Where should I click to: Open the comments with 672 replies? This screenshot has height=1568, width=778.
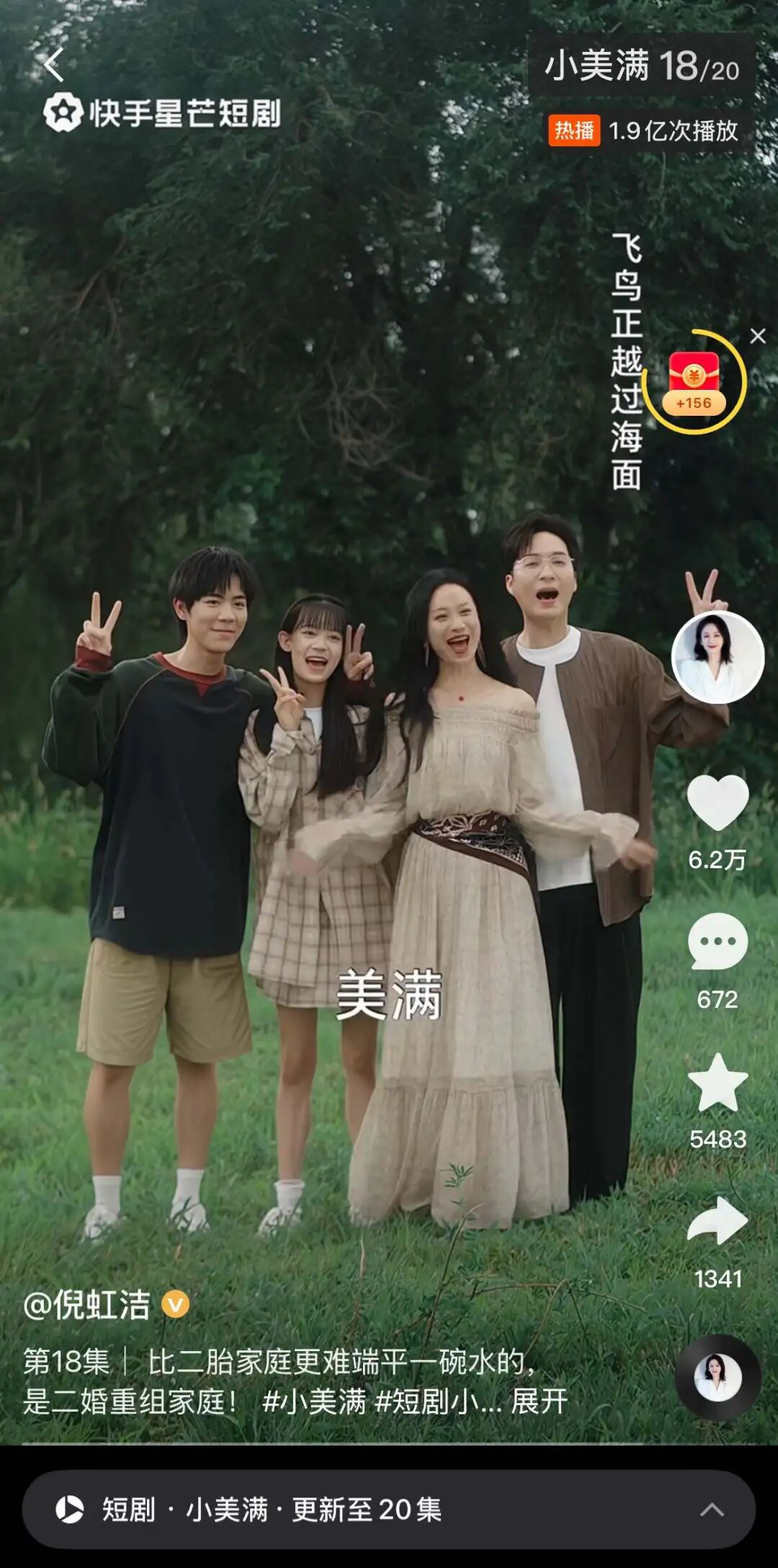[717, 943]
